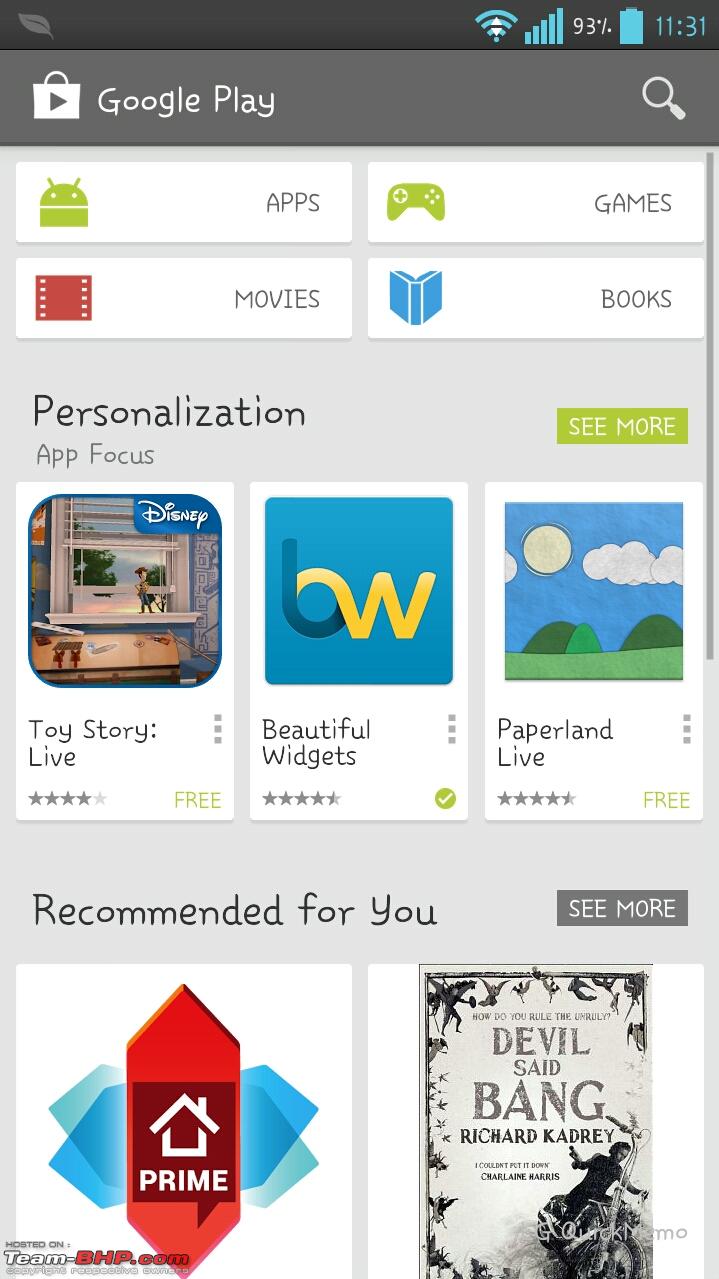Screen dimensions: 719x1279
Task: See more Personalization apps
Action: (x=622, y=426)
